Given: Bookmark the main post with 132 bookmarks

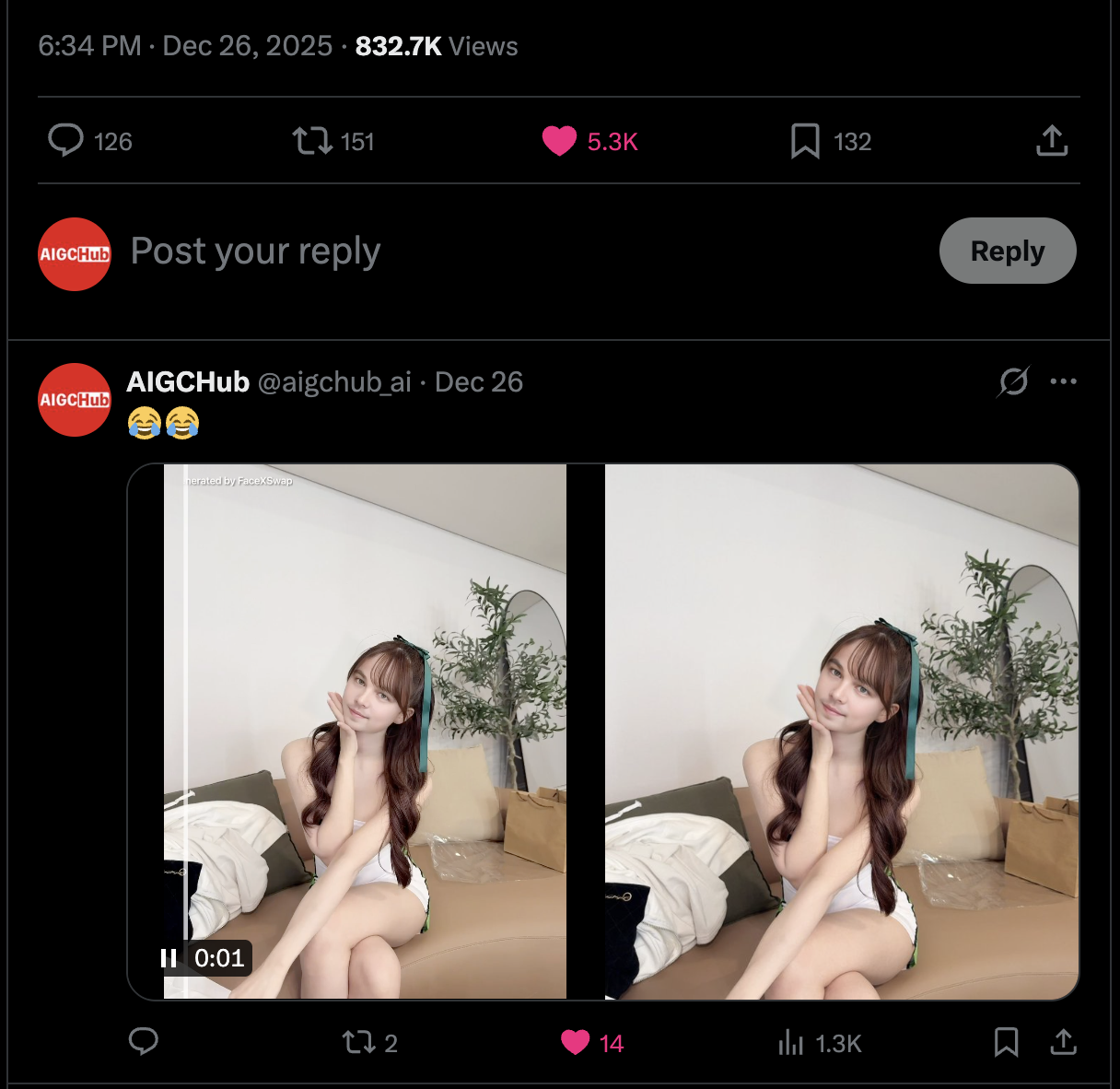Looking at the screenshot, I should click(x=805, y=141).
